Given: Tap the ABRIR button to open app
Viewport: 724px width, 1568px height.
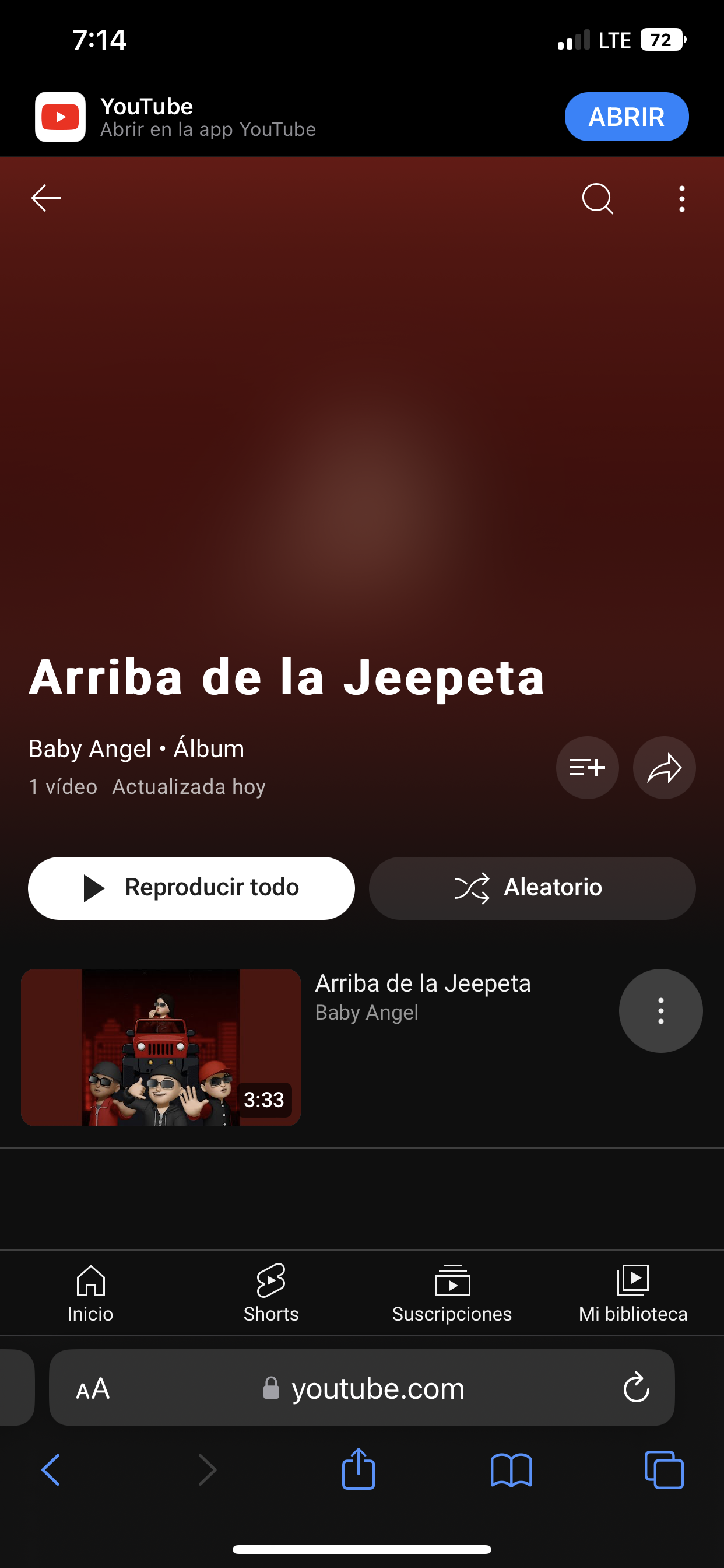Looking at the screenshot, I should 627,116.
